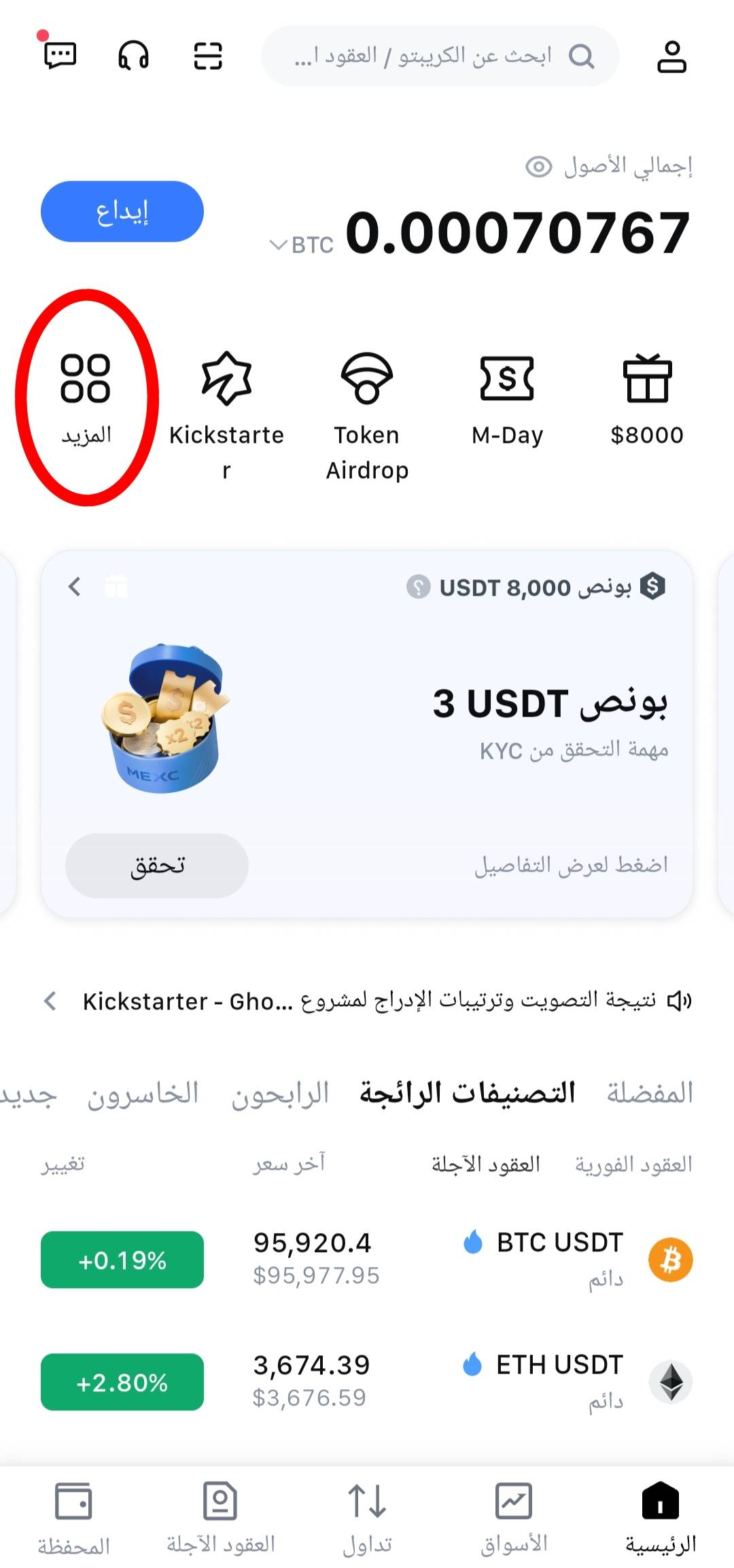The height and width of the screenshot is (1568, 734).
Task: Tap the blue إيداع deposit button
Action: tap(122, 211)
